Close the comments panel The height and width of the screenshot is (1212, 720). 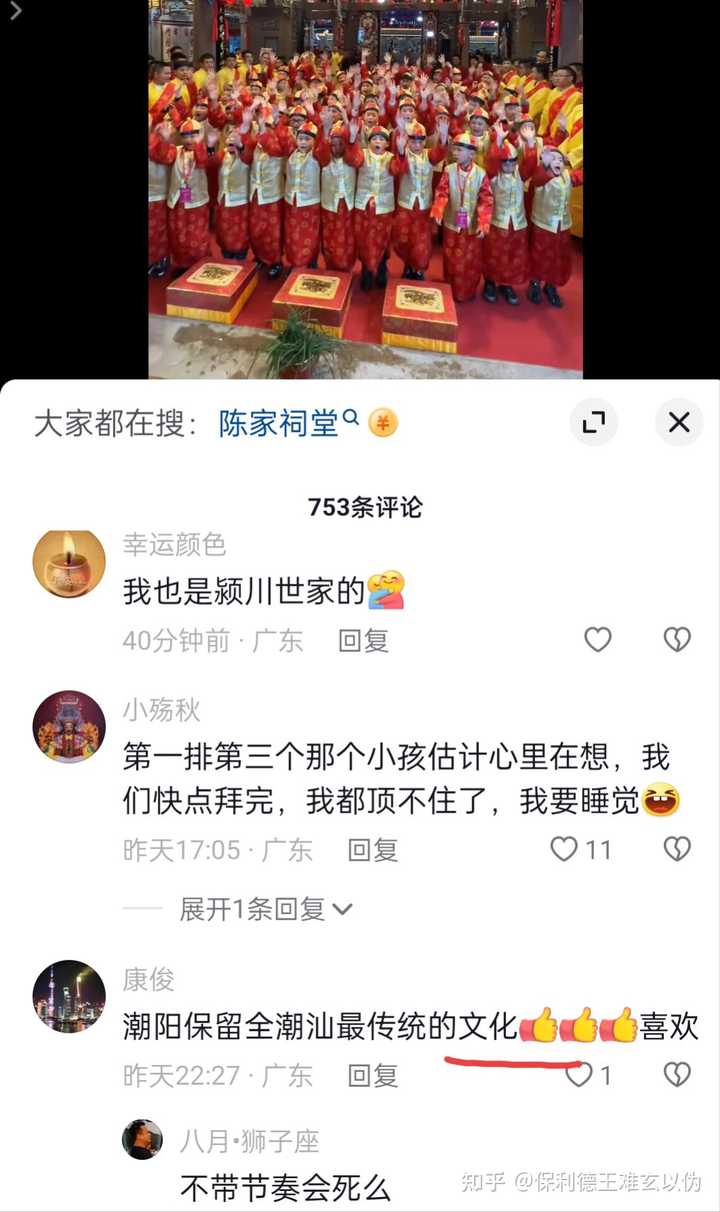click(679, 423)
